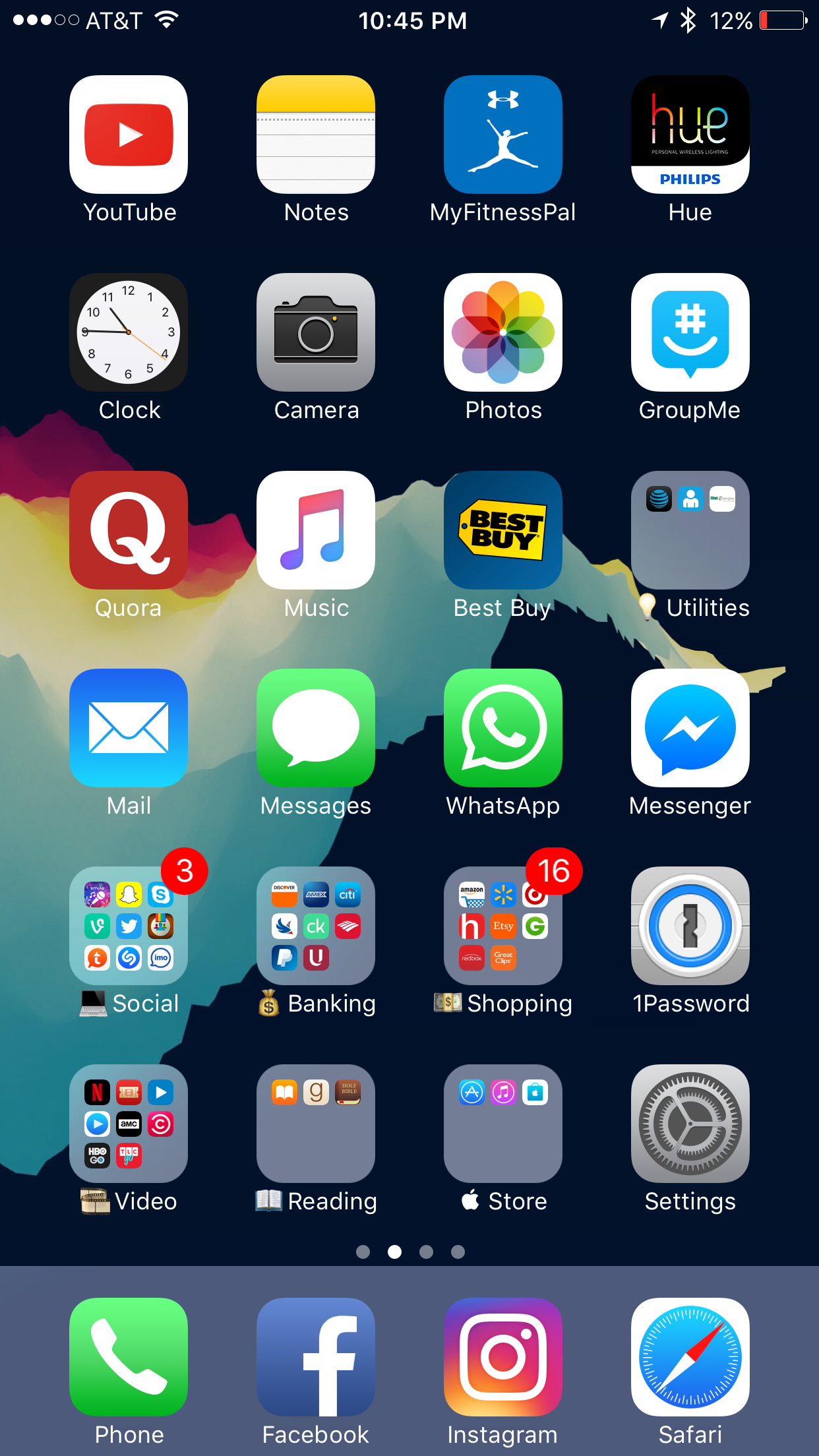
Task: Open the Best Buy app
Action: click(x=503, y=530)
